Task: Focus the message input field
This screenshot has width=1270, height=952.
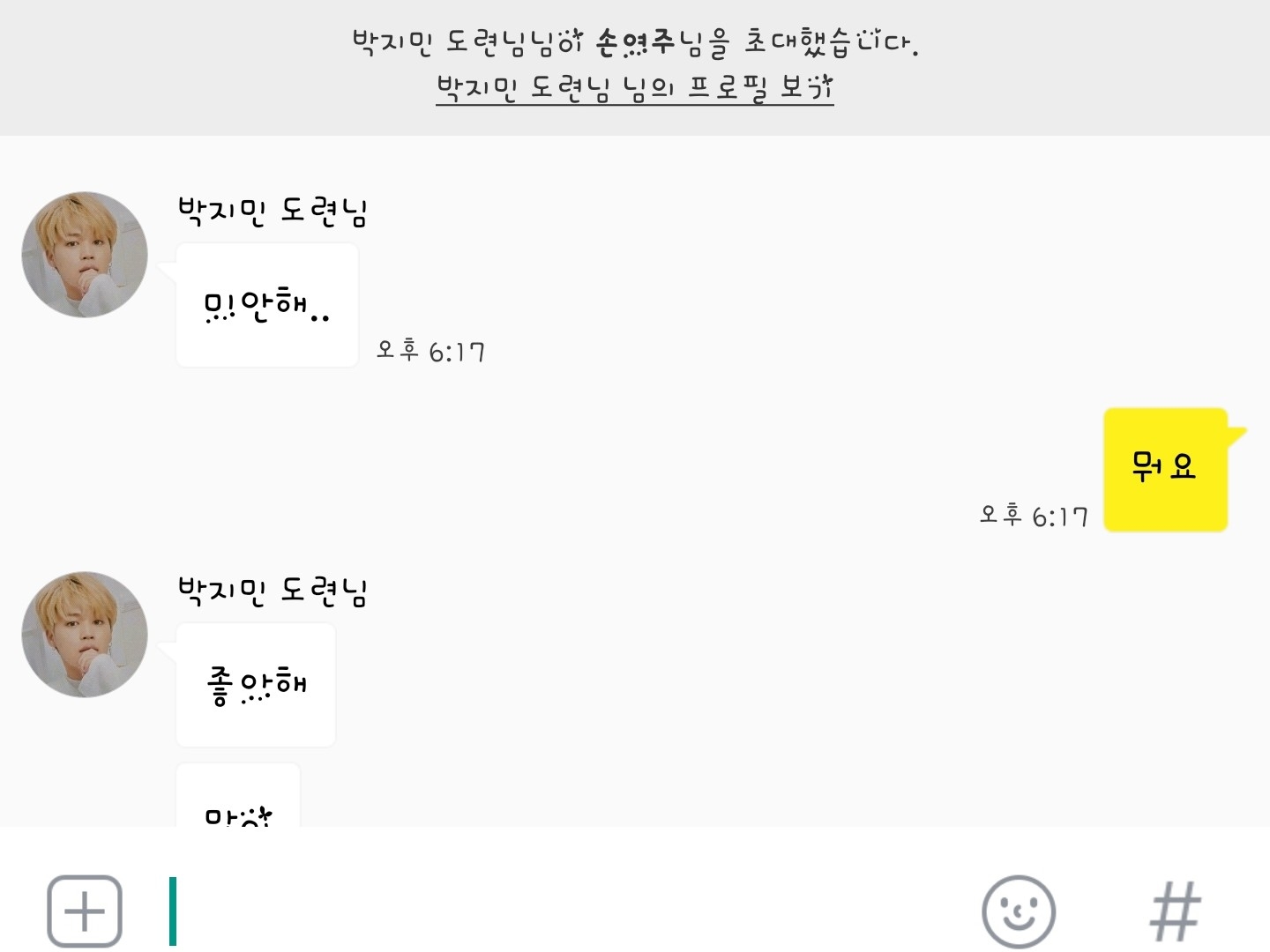Action: point(564,911)
